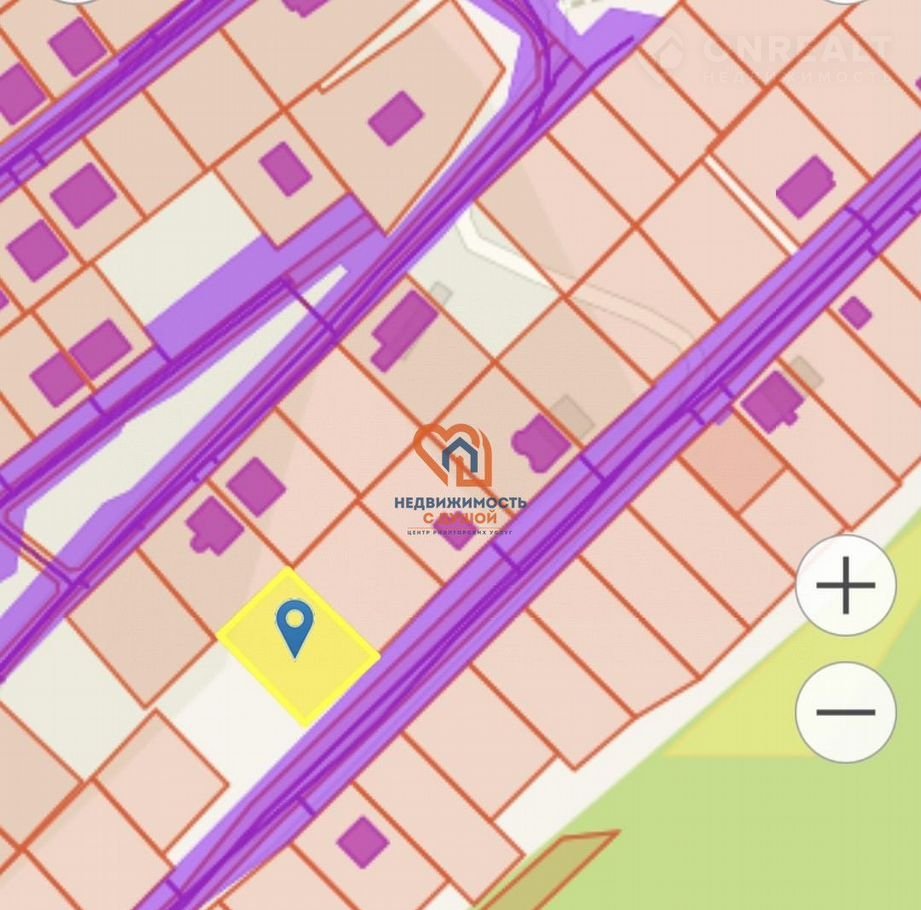Tap the blue pin on the yellow plot
The height and width of the screenshot is (910, 921).
coord(294,626)
